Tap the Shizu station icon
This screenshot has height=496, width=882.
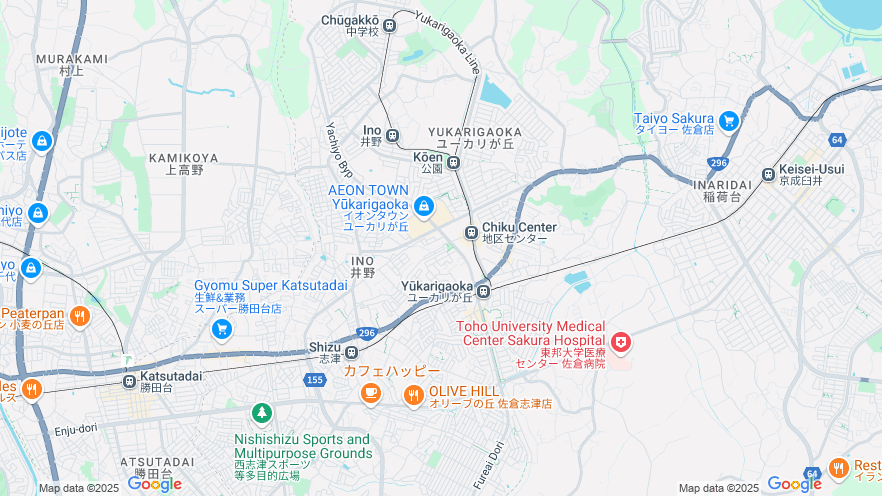tap(351, 351)
